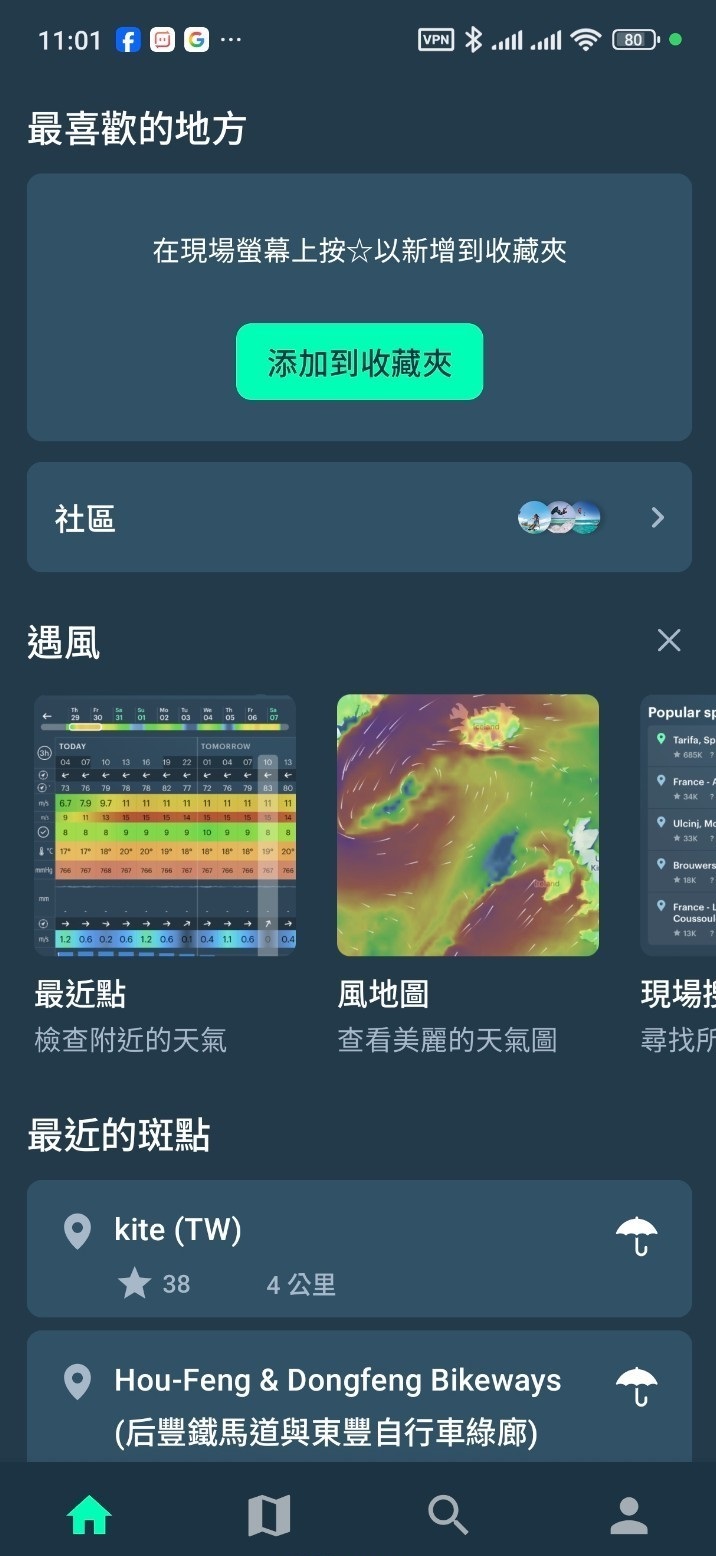This screenshot has width=716, height=1556.
Task: Tap the 添加到收藏夾 button
Action: 359,362
